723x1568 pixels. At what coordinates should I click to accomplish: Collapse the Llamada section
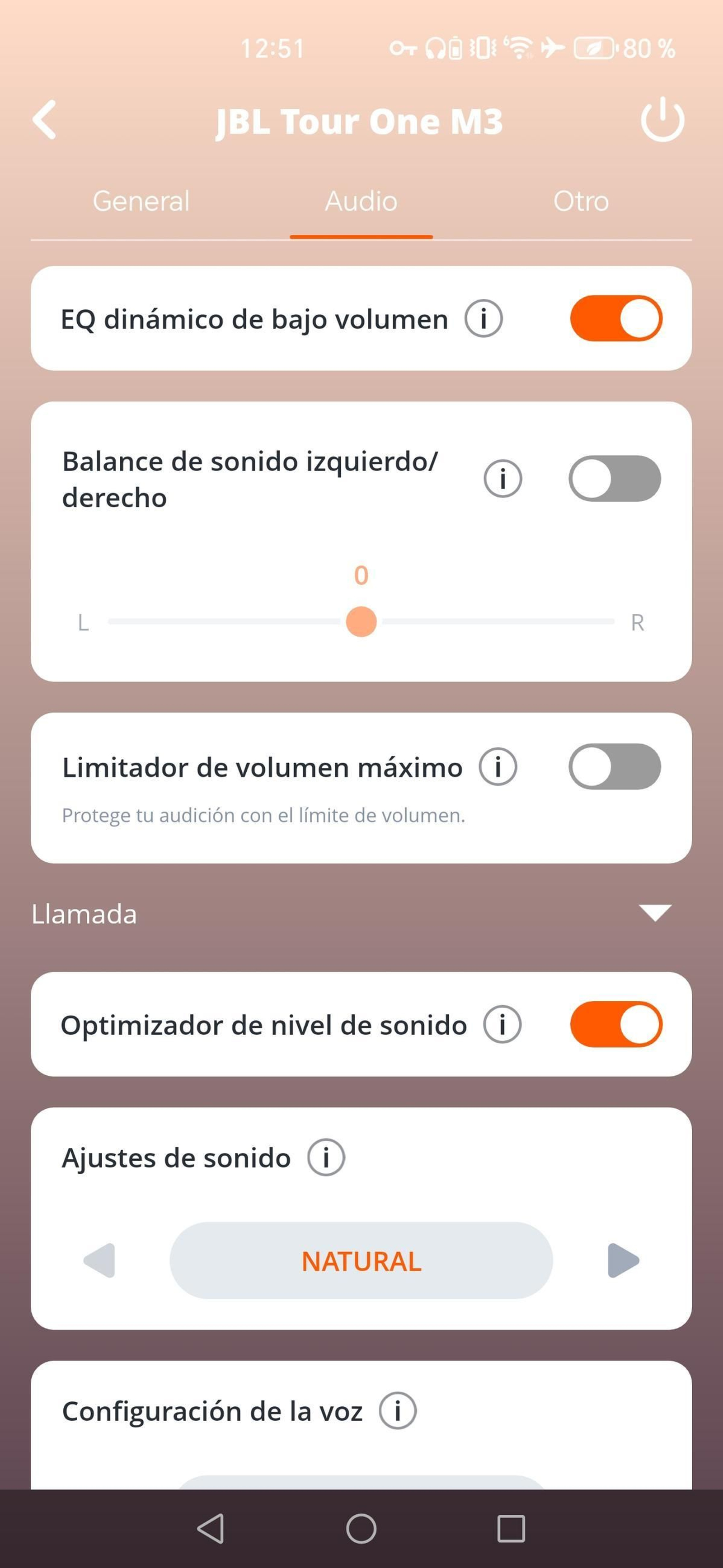pyautogui.click(x=655, y=913)
